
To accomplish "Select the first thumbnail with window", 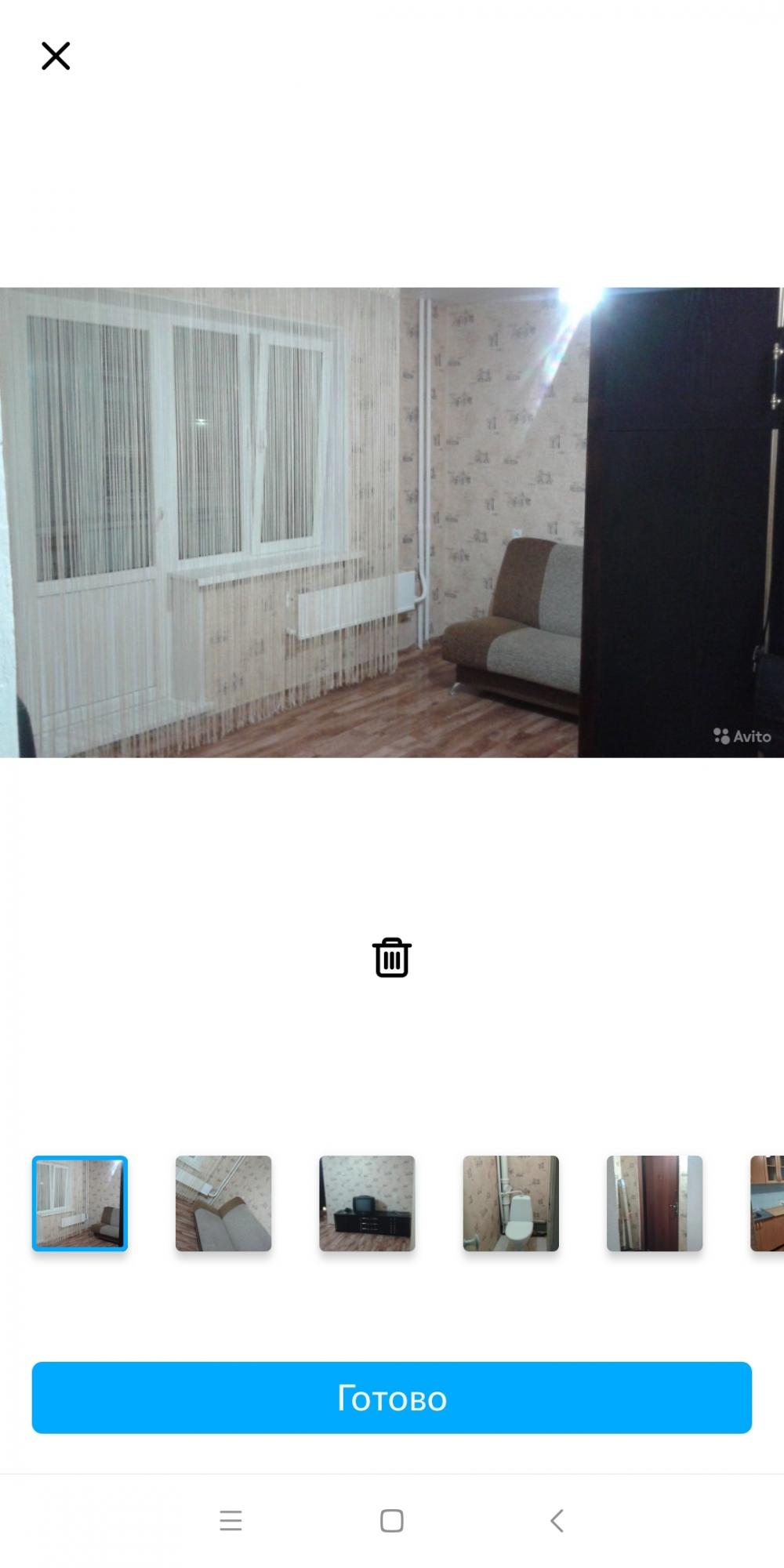I will 80,1203.
